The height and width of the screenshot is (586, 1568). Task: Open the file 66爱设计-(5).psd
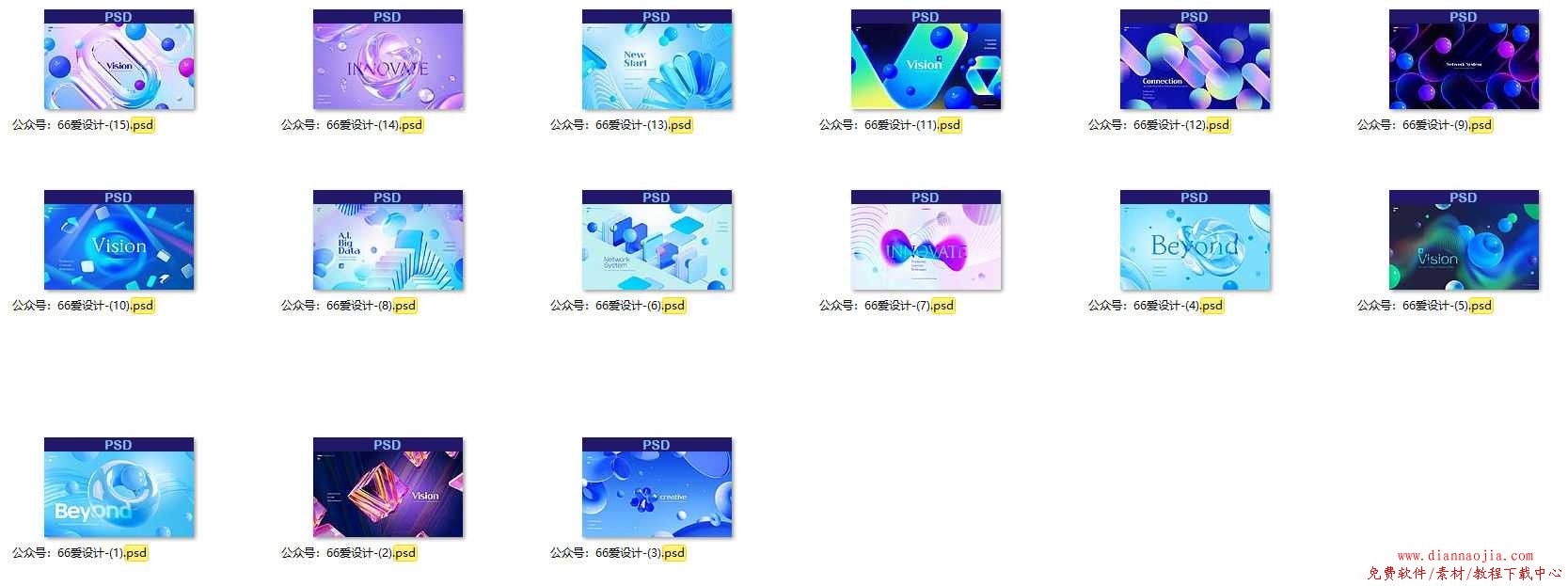point(1464,241)
